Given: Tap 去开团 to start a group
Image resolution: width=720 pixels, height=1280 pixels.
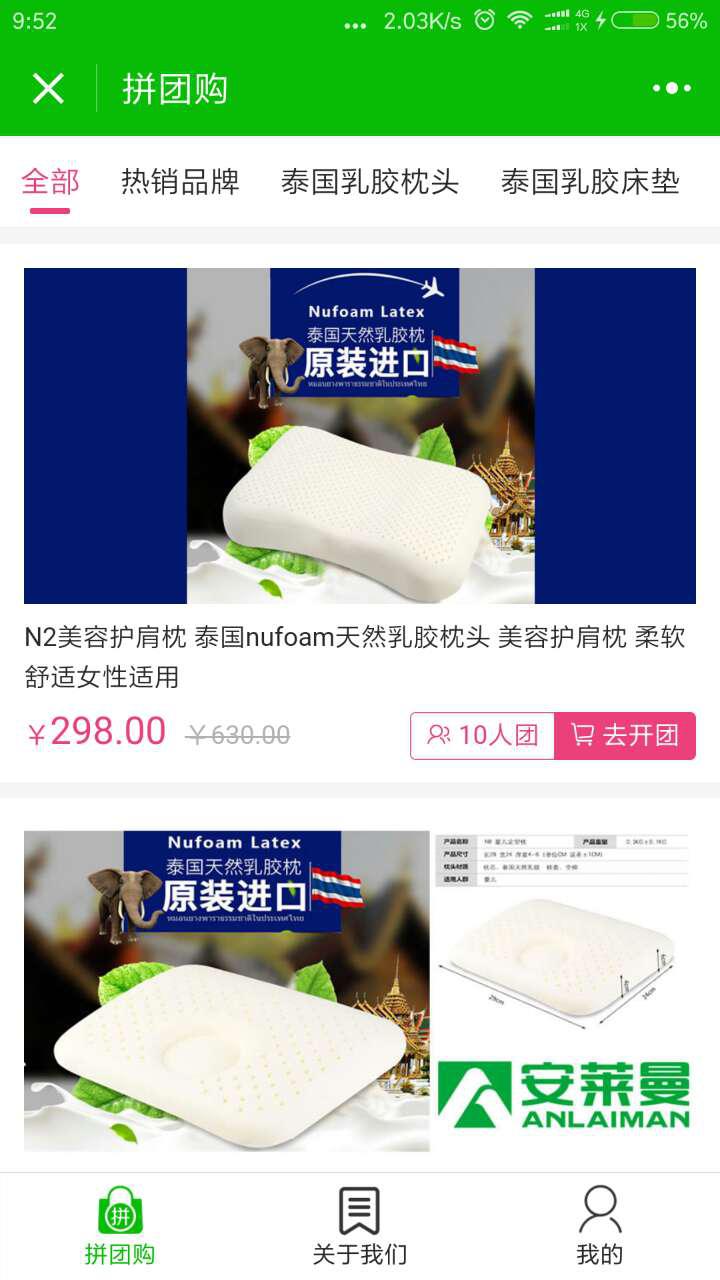Looking at the screenshot, I should [625, 736].
